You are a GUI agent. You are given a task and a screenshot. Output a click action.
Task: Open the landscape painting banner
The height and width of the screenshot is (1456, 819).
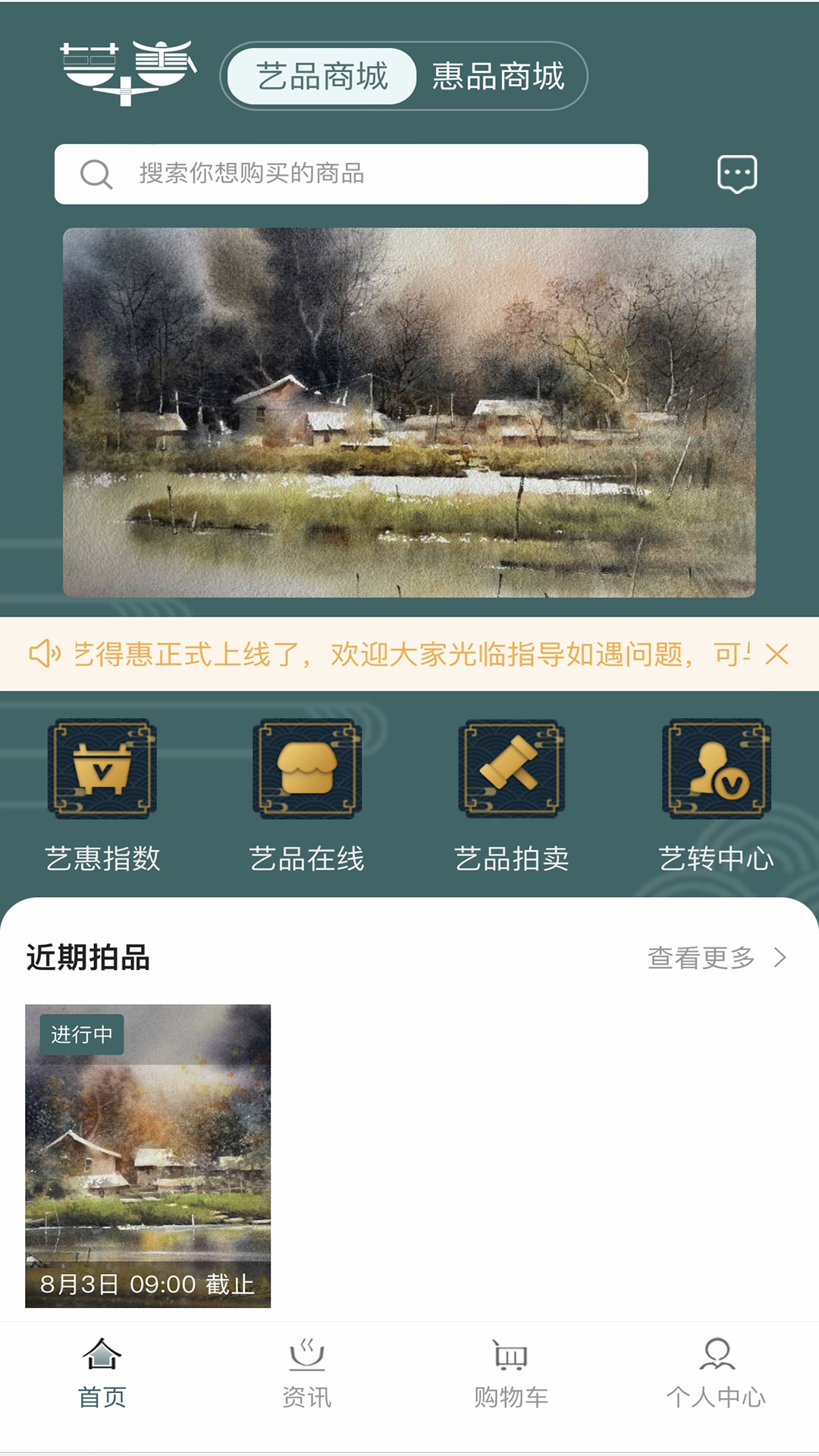(409, 413)
